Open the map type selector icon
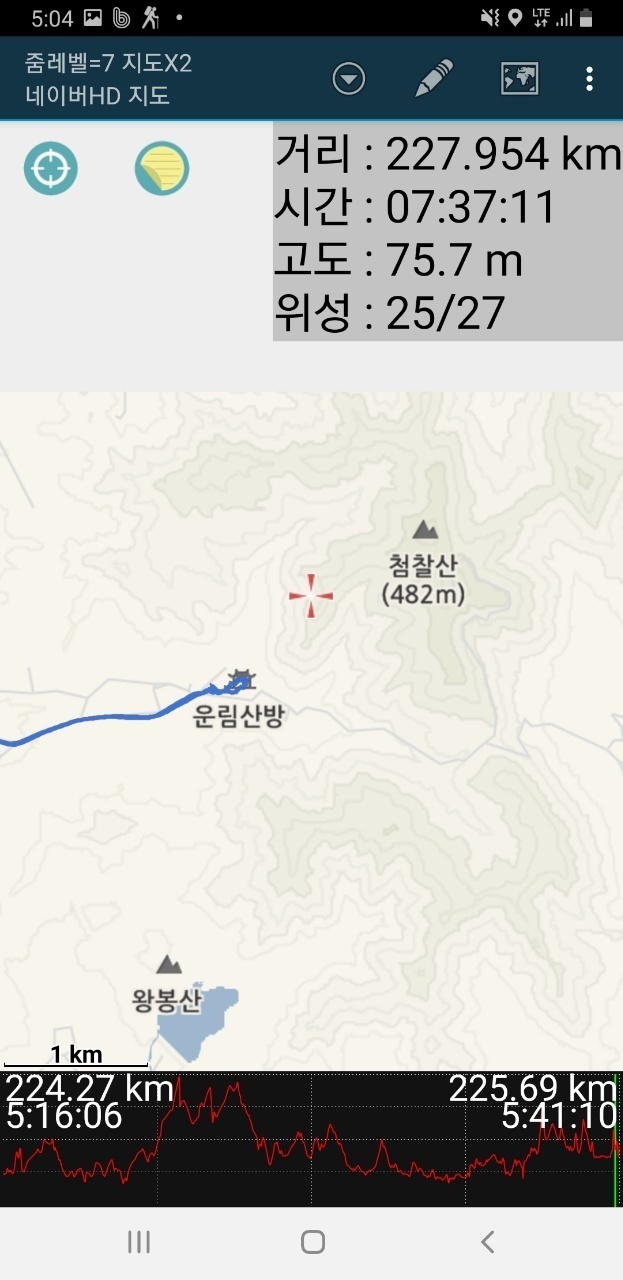The width and height of the screenshot is (623, 1280). (519, 79)
